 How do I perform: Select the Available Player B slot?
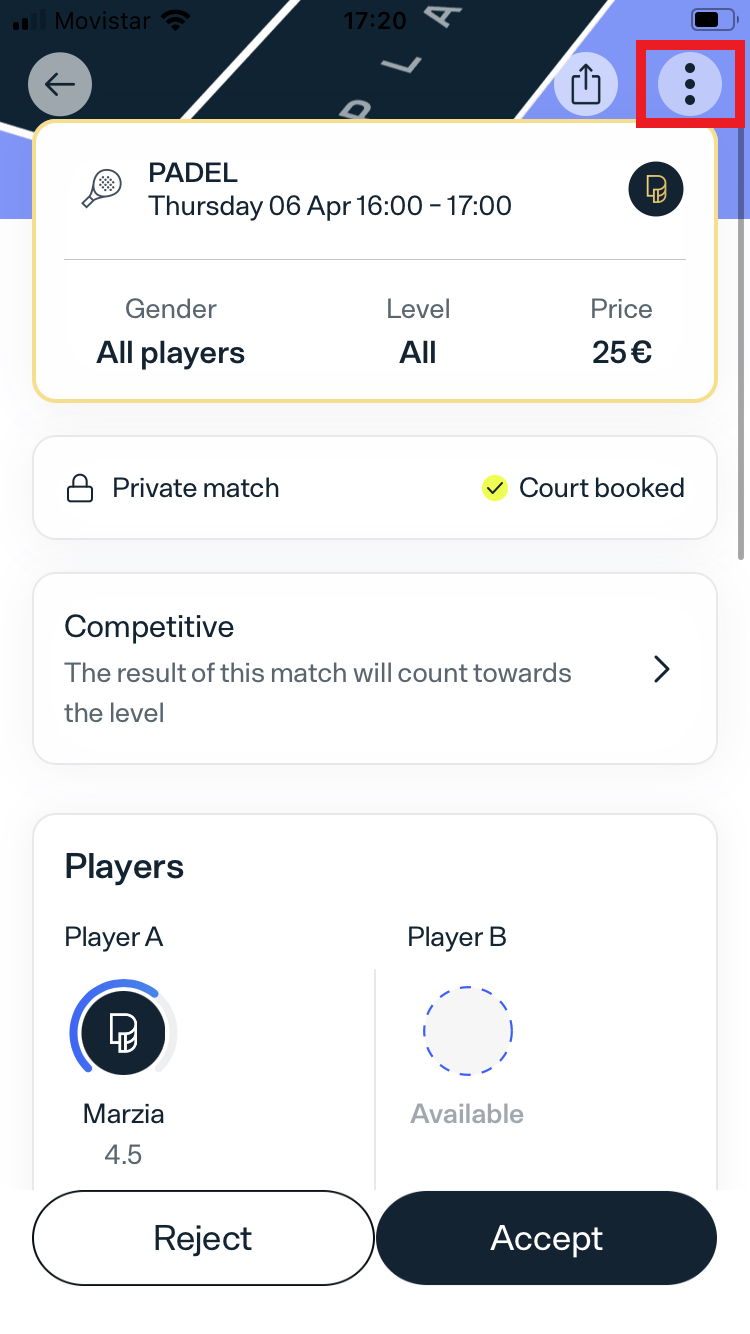point(467,1031)
